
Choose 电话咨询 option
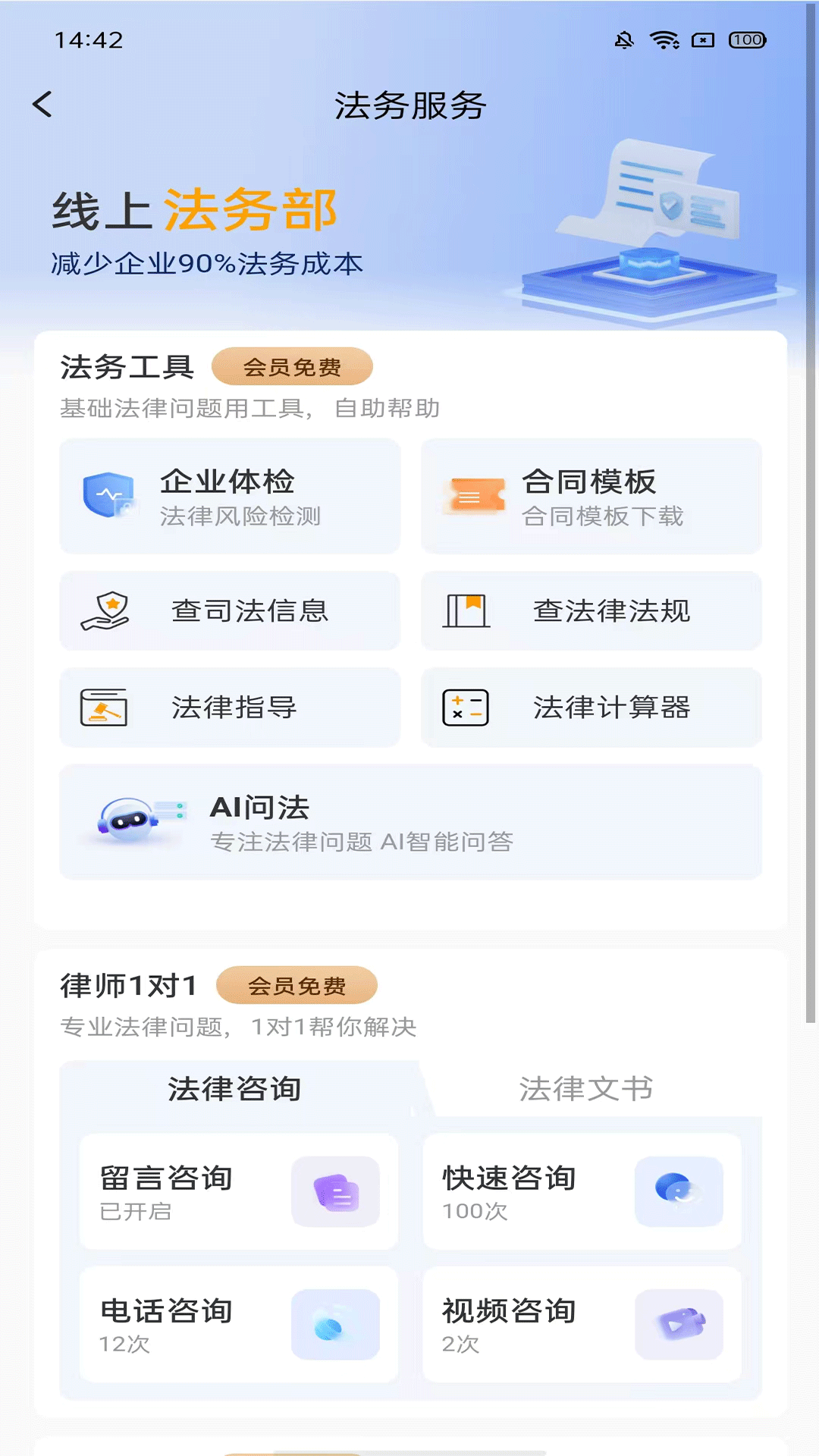coord(239,1324)
